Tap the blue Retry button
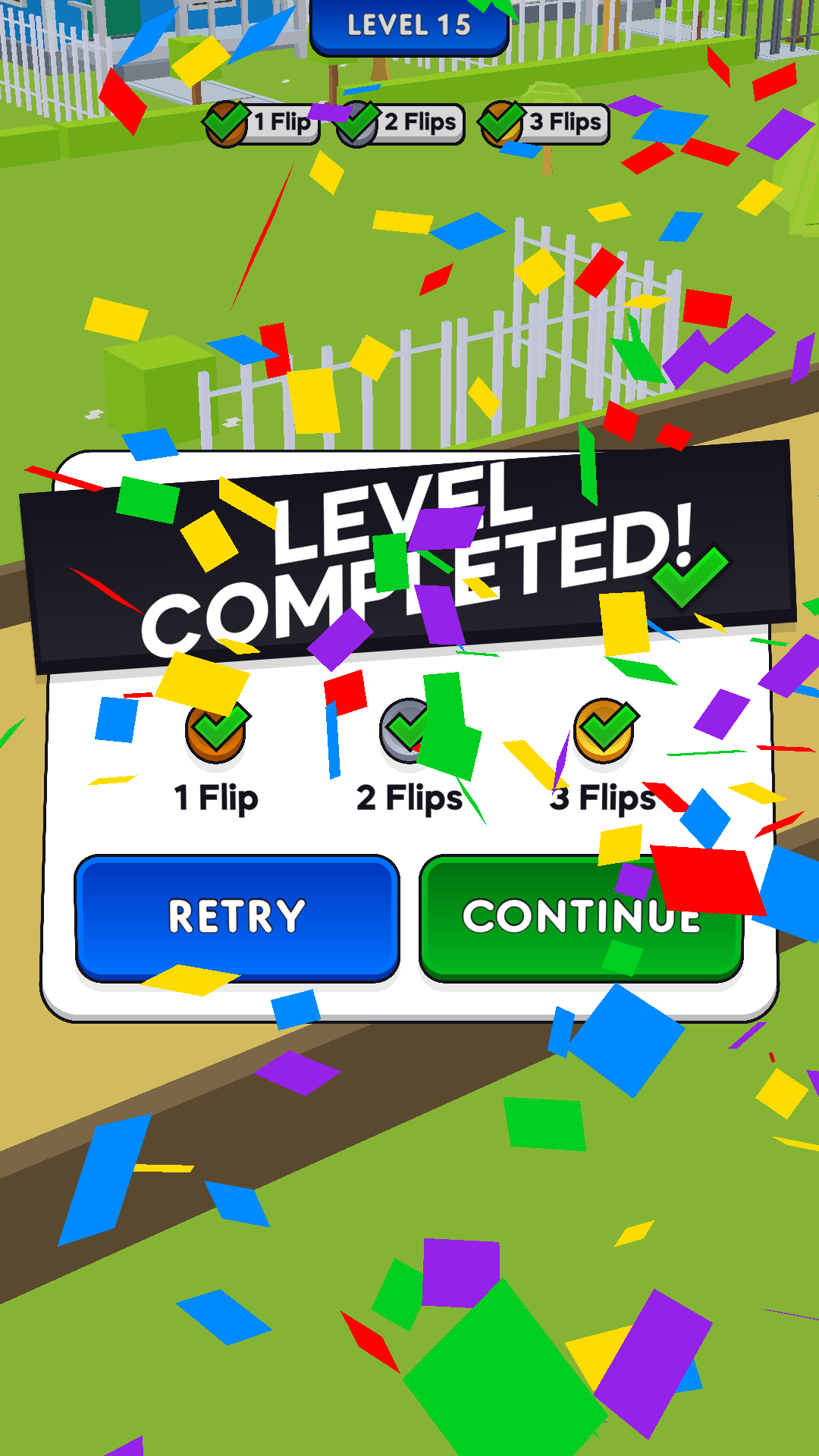This screenshot has width=819, height=1456. (237, 918)
